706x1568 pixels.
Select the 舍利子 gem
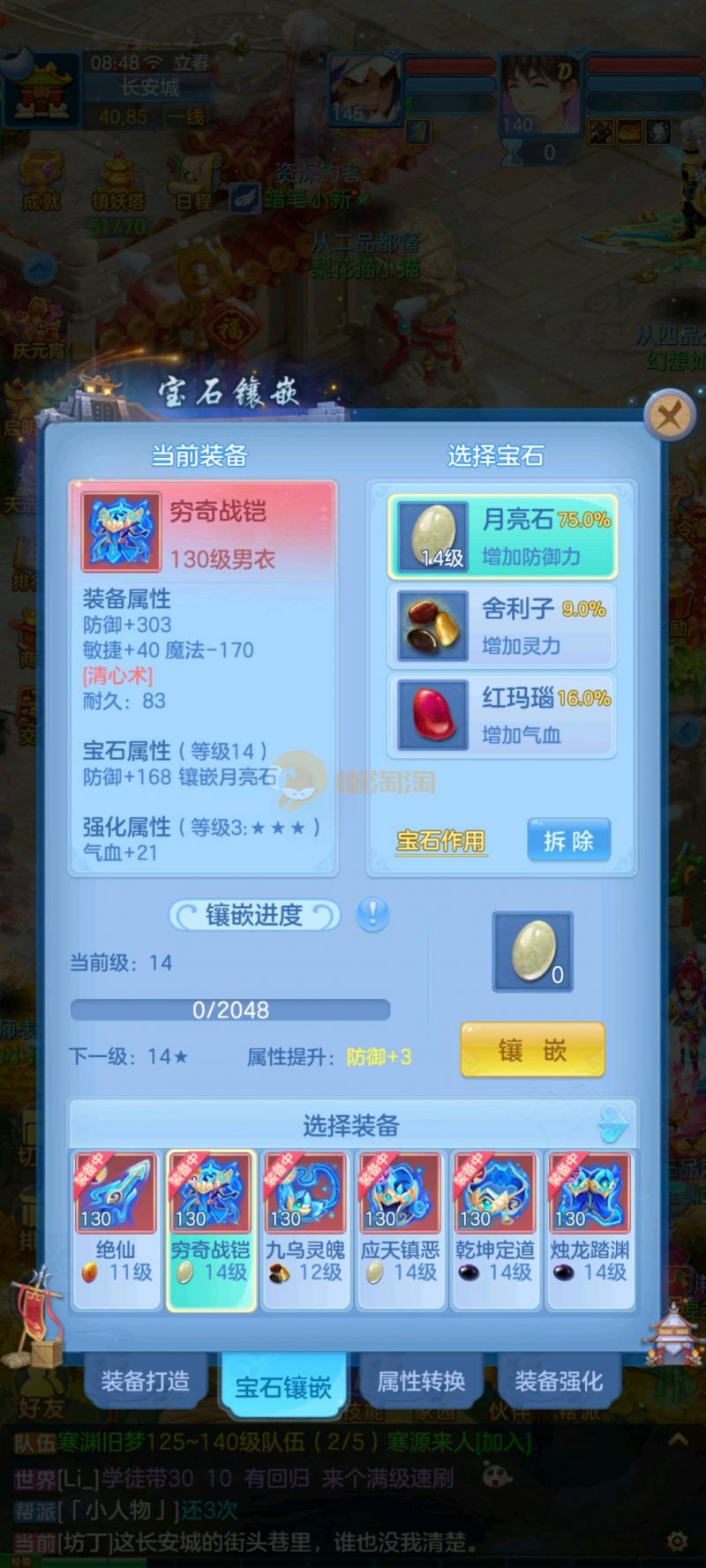pyautogui.click(x=501, y=626)
